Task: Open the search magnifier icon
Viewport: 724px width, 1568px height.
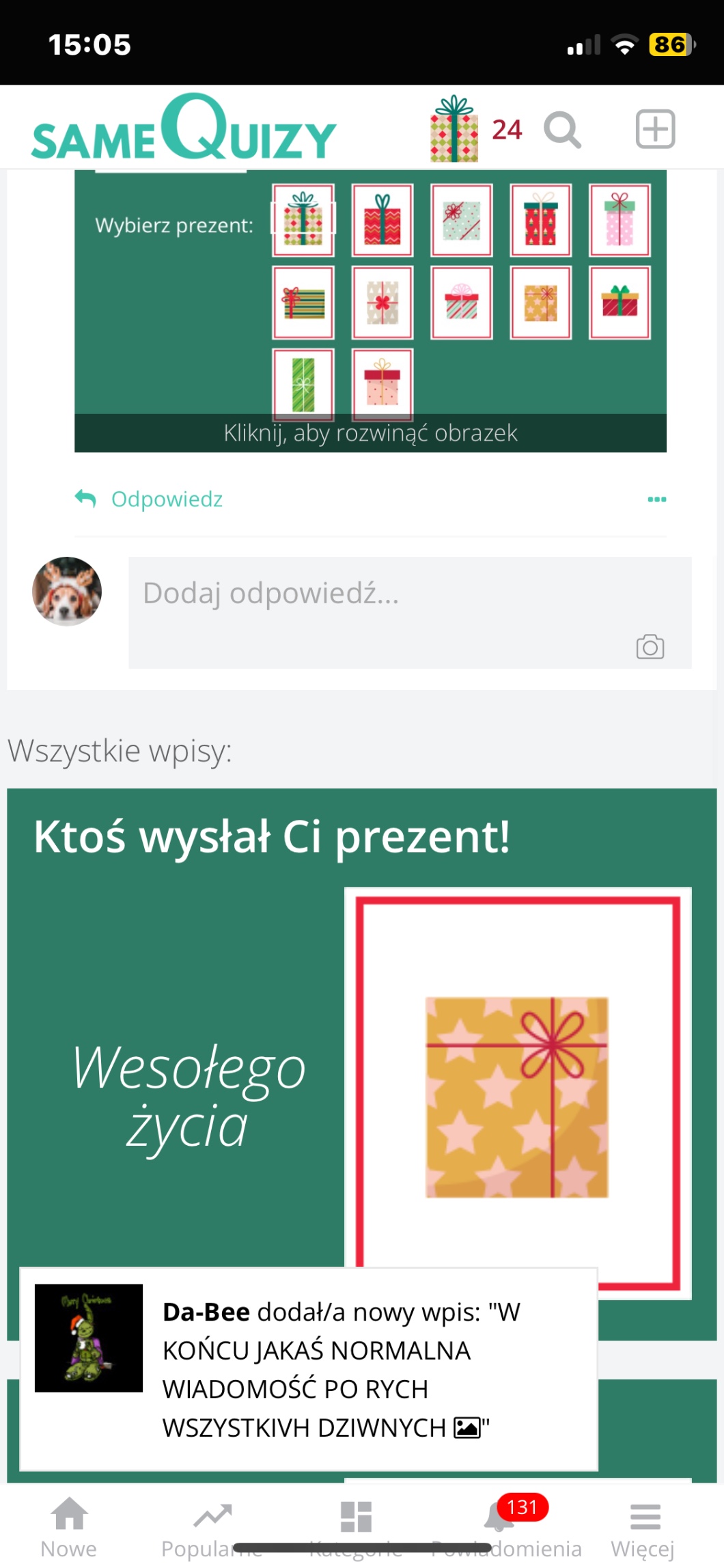Action: point(562,129)
